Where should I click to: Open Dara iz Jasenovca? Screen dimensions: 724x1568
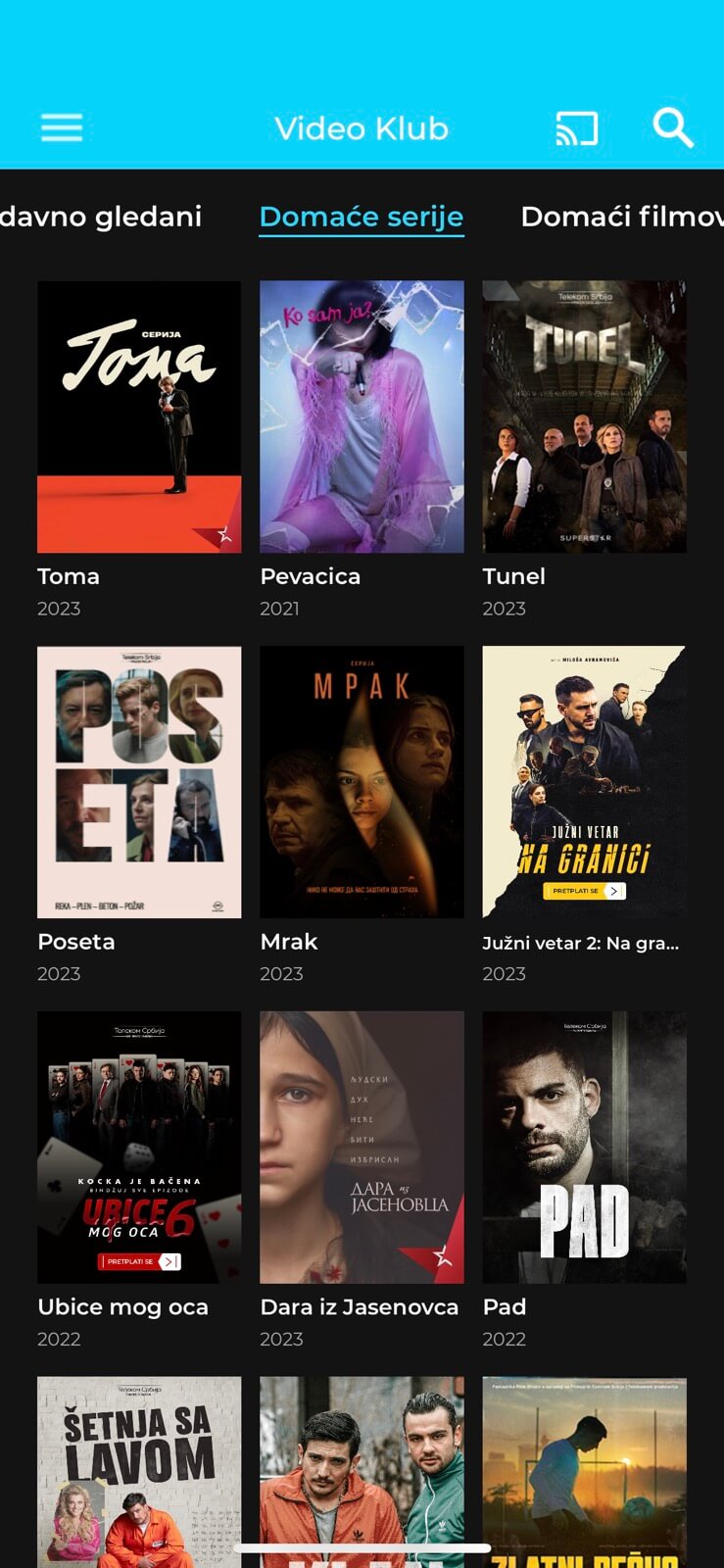tap(362, 1147)
